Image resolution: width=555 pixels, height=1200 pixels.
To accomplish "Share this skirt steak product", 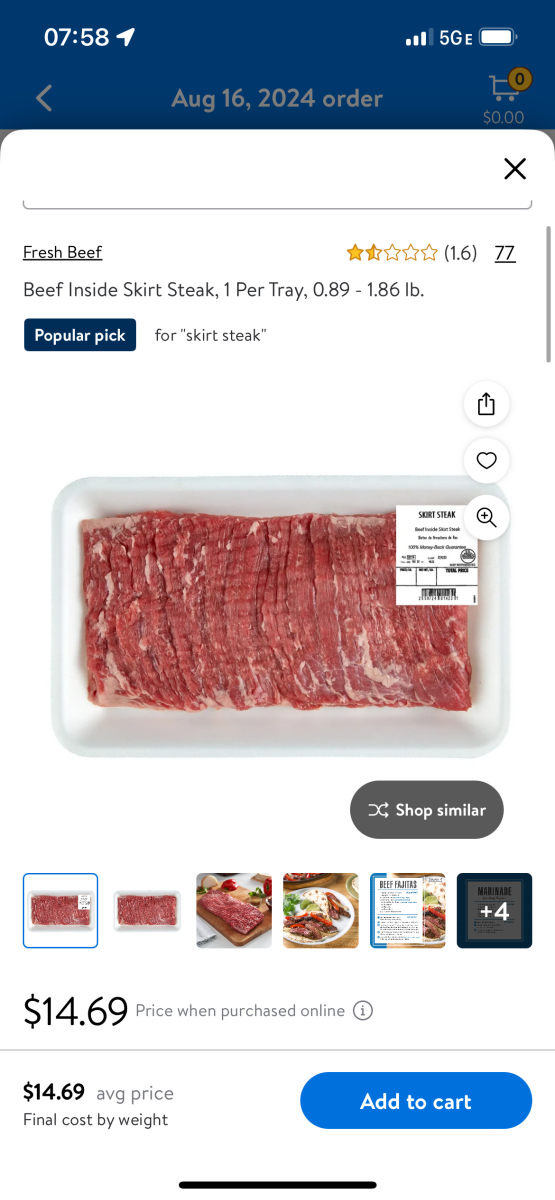I will coord(487,404).
